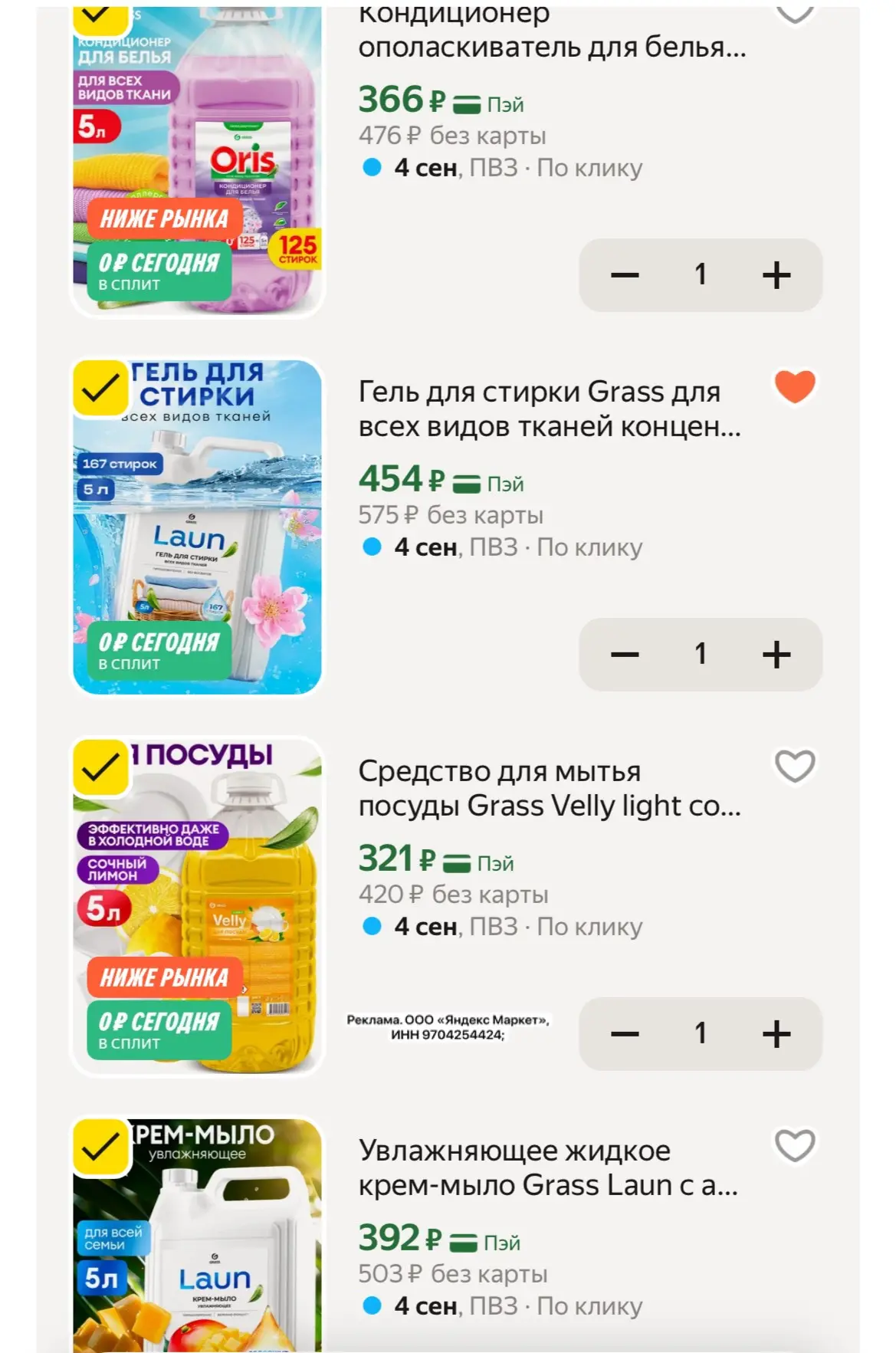Deselect the Гель для стирки Laun checkbox

100,388
